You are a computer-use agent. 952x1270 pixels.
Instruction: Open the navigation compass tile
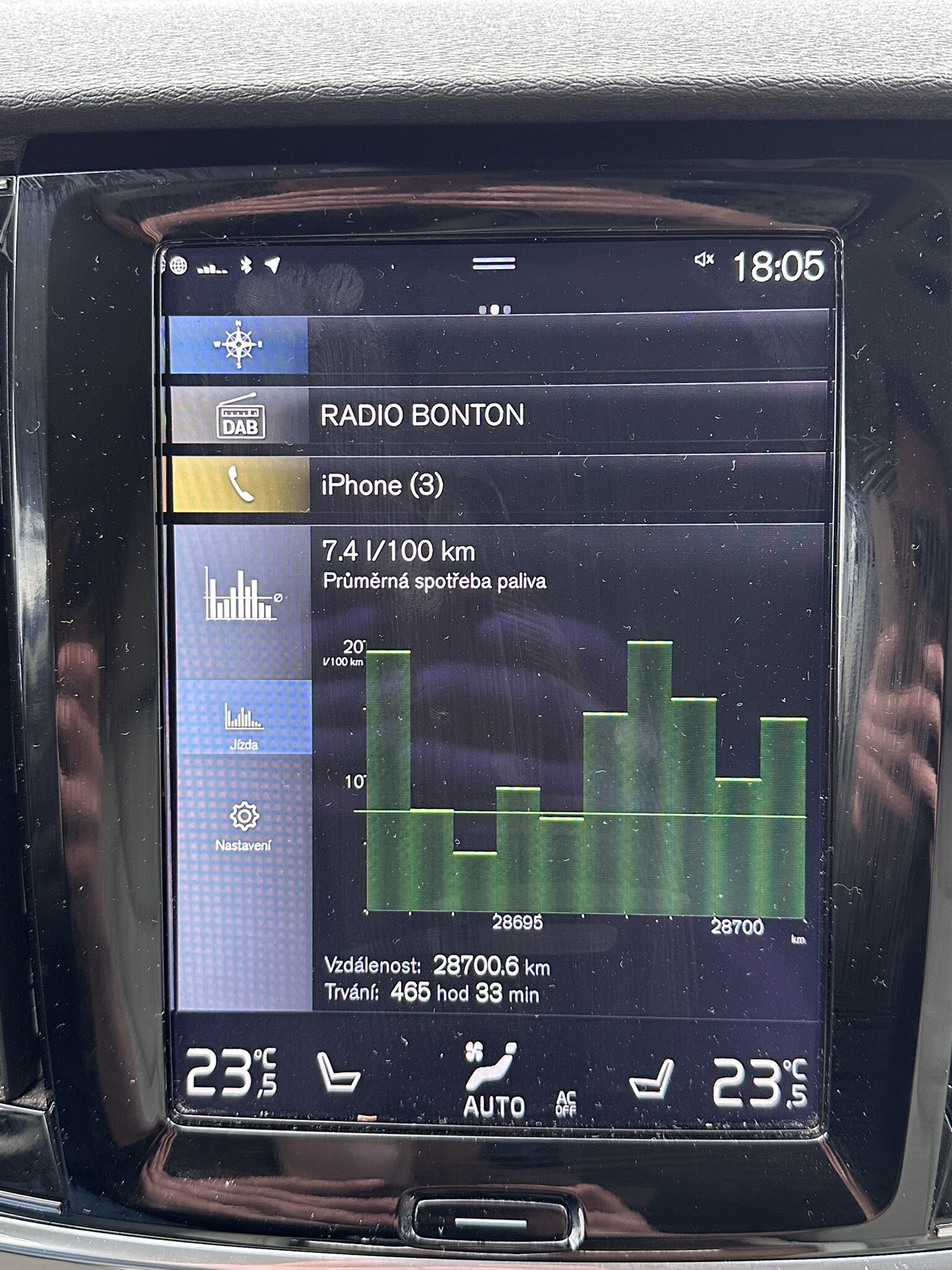click(239, 345)
